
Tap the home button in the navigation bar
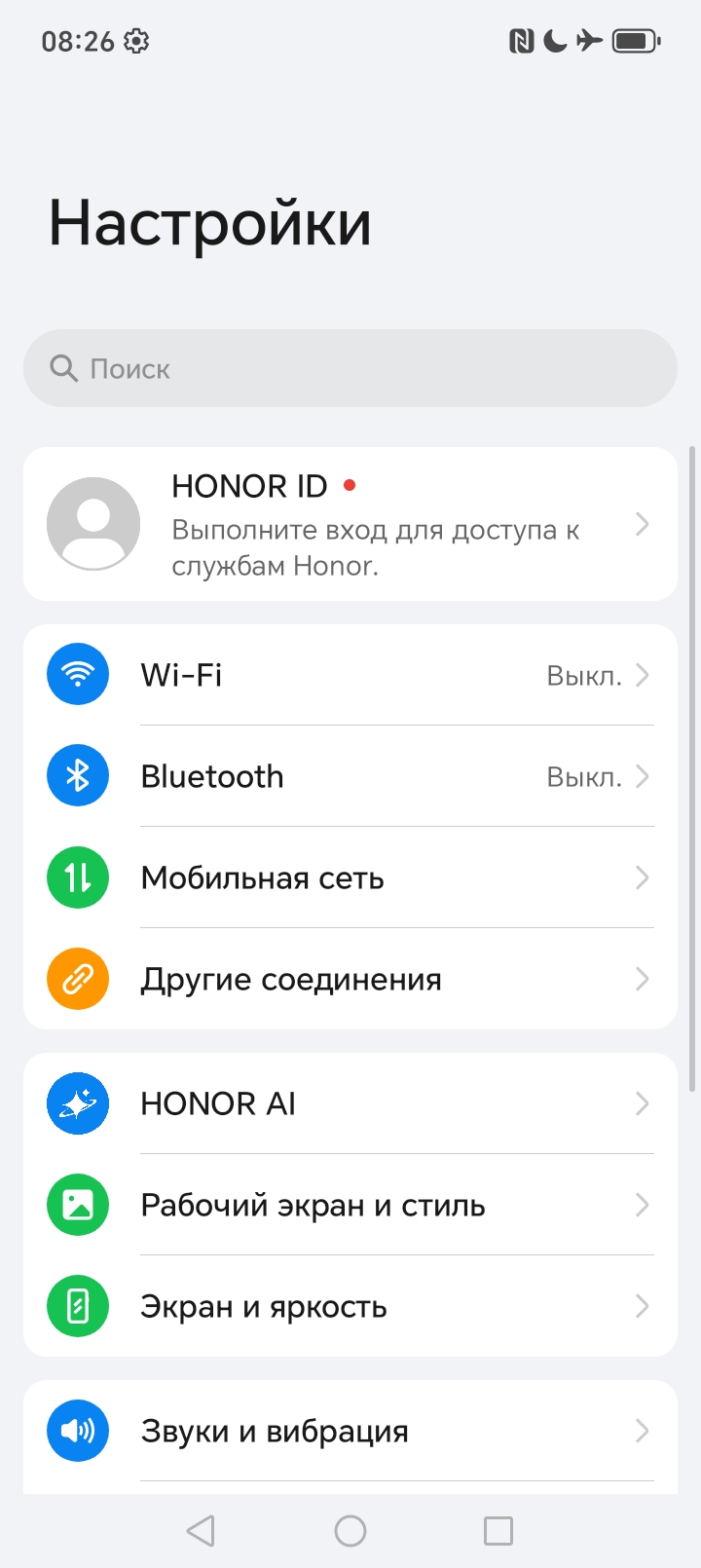[350, 1531]
